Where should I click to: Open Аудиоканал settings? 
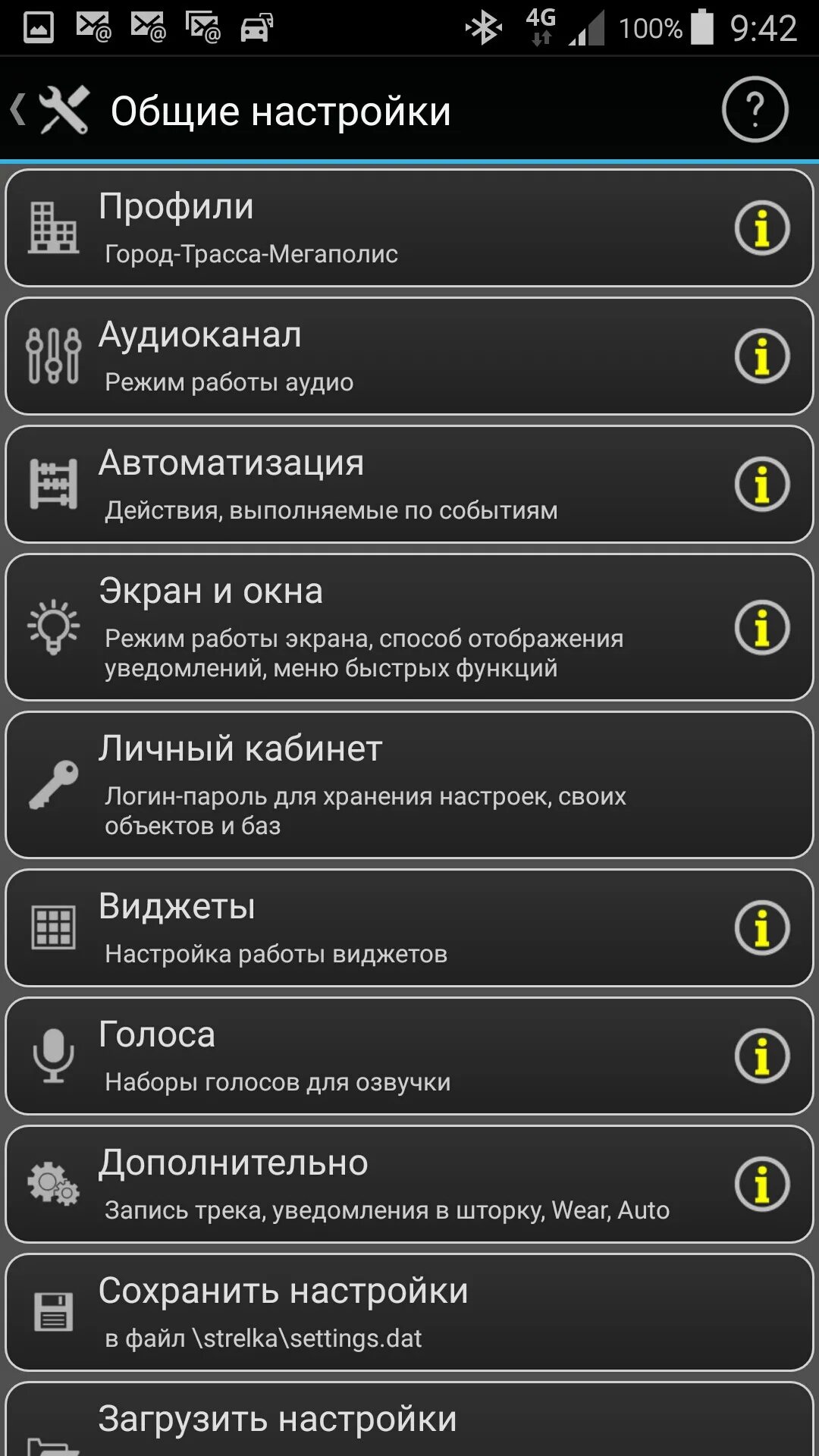[364, 356]
